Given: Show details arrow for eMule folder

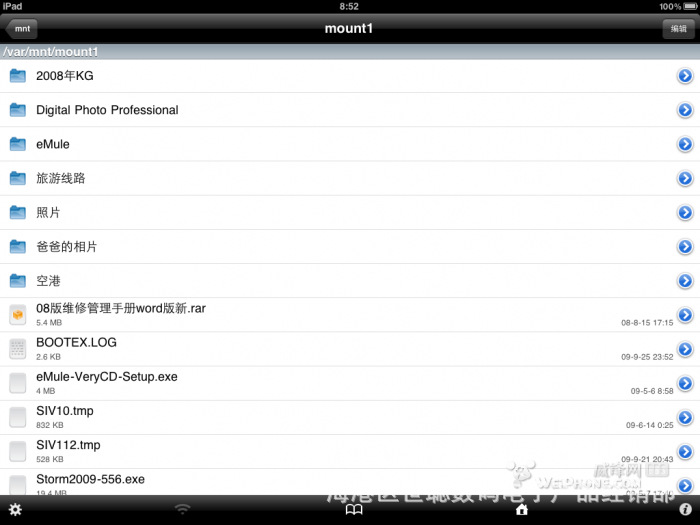Looking at the screenshot, I should tap(685, 144).
